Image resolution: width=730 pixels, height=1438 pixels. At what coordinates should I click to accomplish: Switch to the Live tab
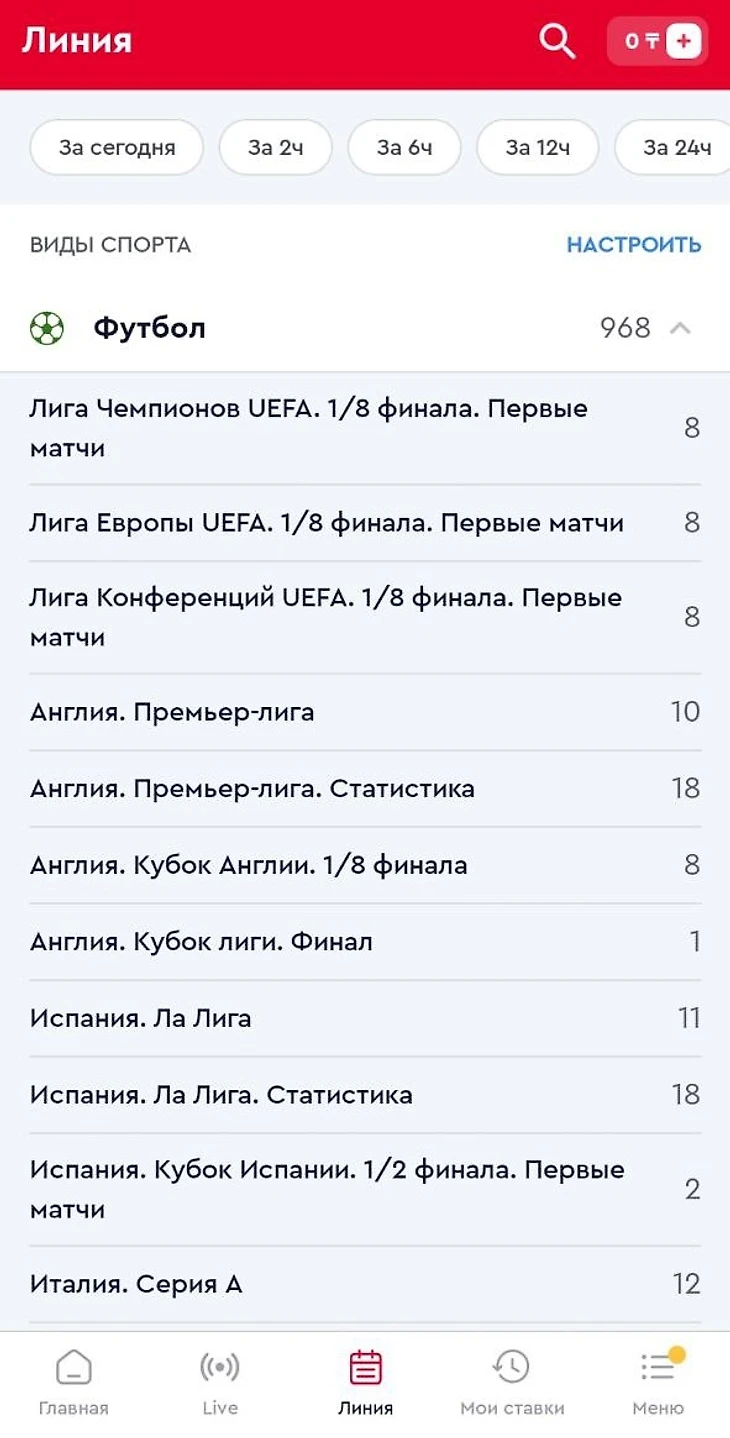pyautogui.click(x=220, y=1383)
